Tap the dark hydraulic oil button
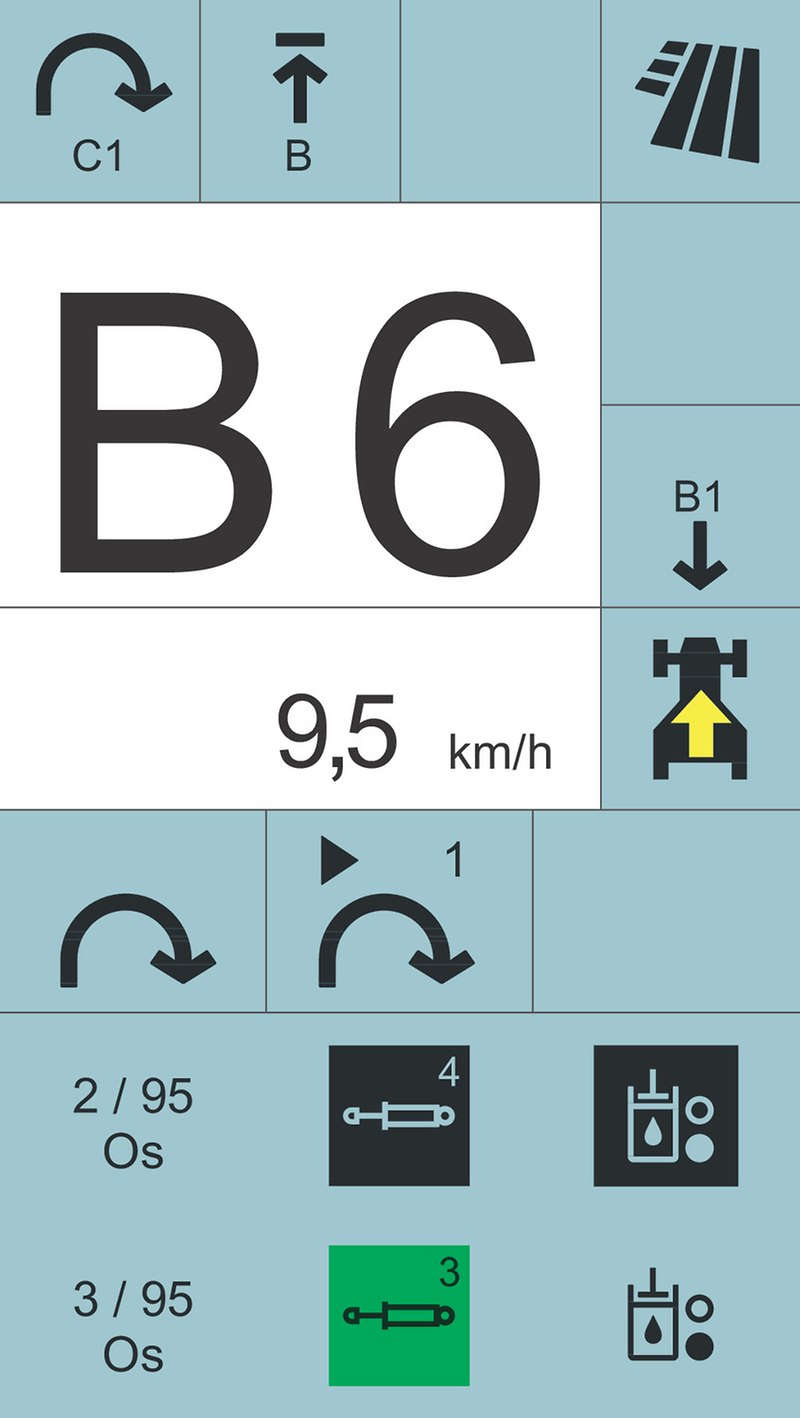Screen dimensions: 800x1418 pos(666,1115)
